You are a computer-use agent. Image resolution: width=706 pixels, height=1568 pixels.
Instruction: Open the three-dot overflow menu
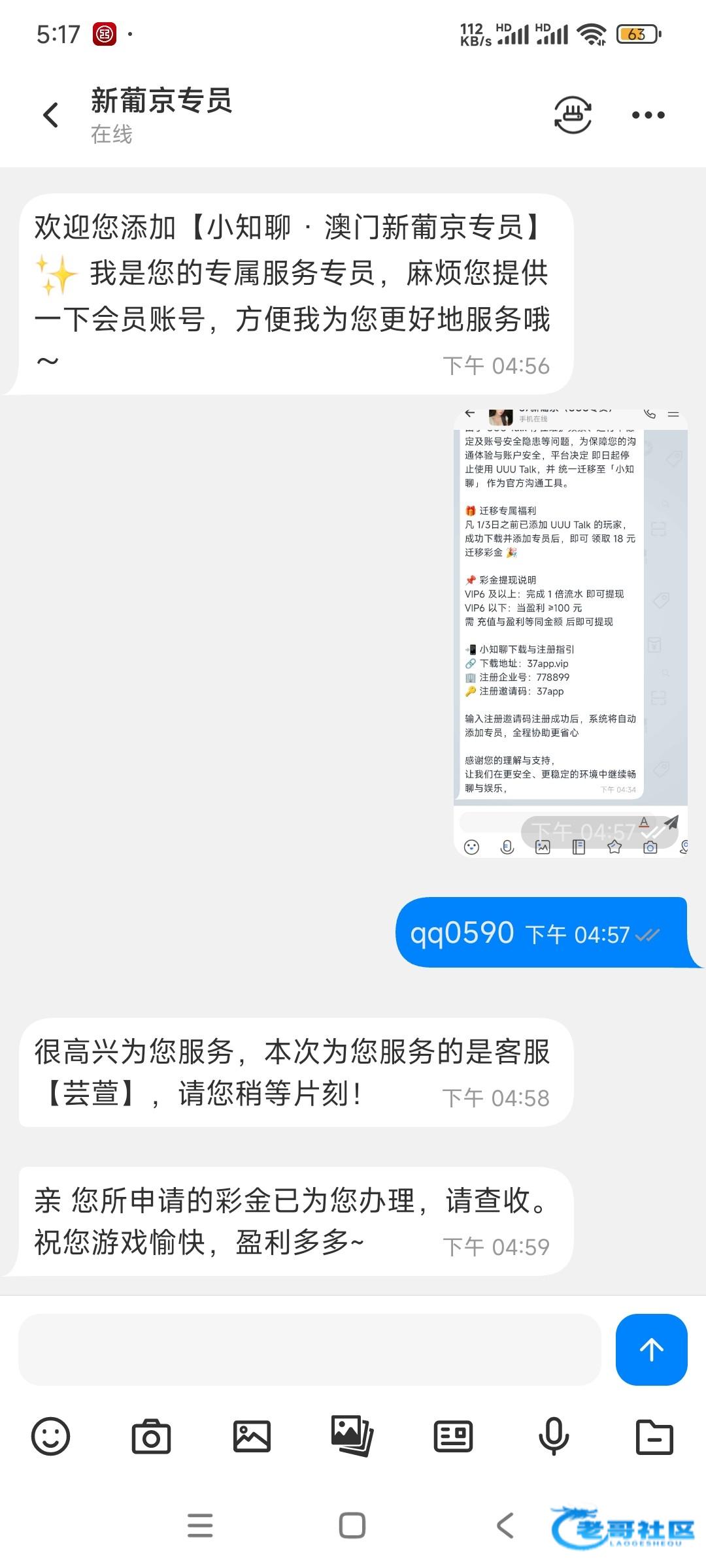click(648, 115)
